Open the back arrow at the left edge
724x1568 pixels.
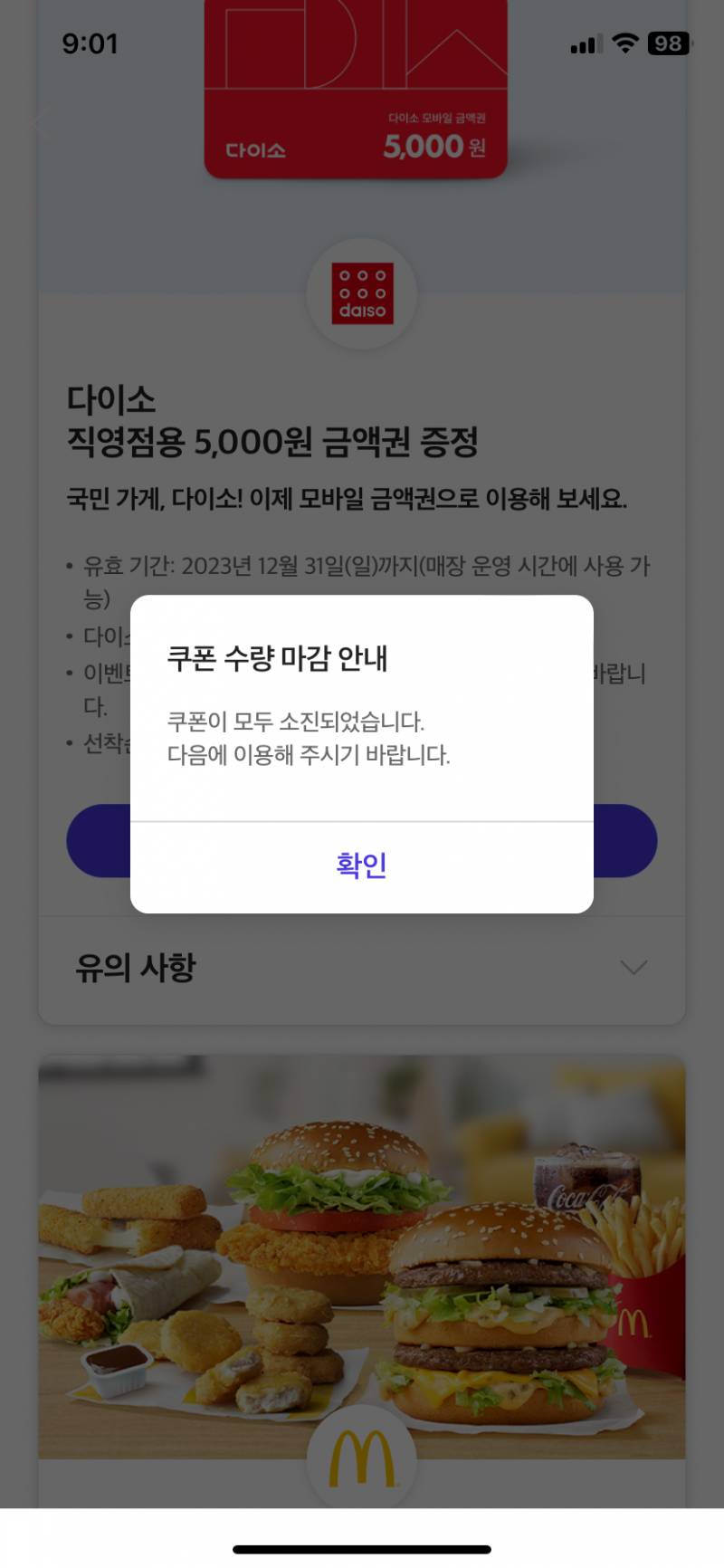pos(38,123)
